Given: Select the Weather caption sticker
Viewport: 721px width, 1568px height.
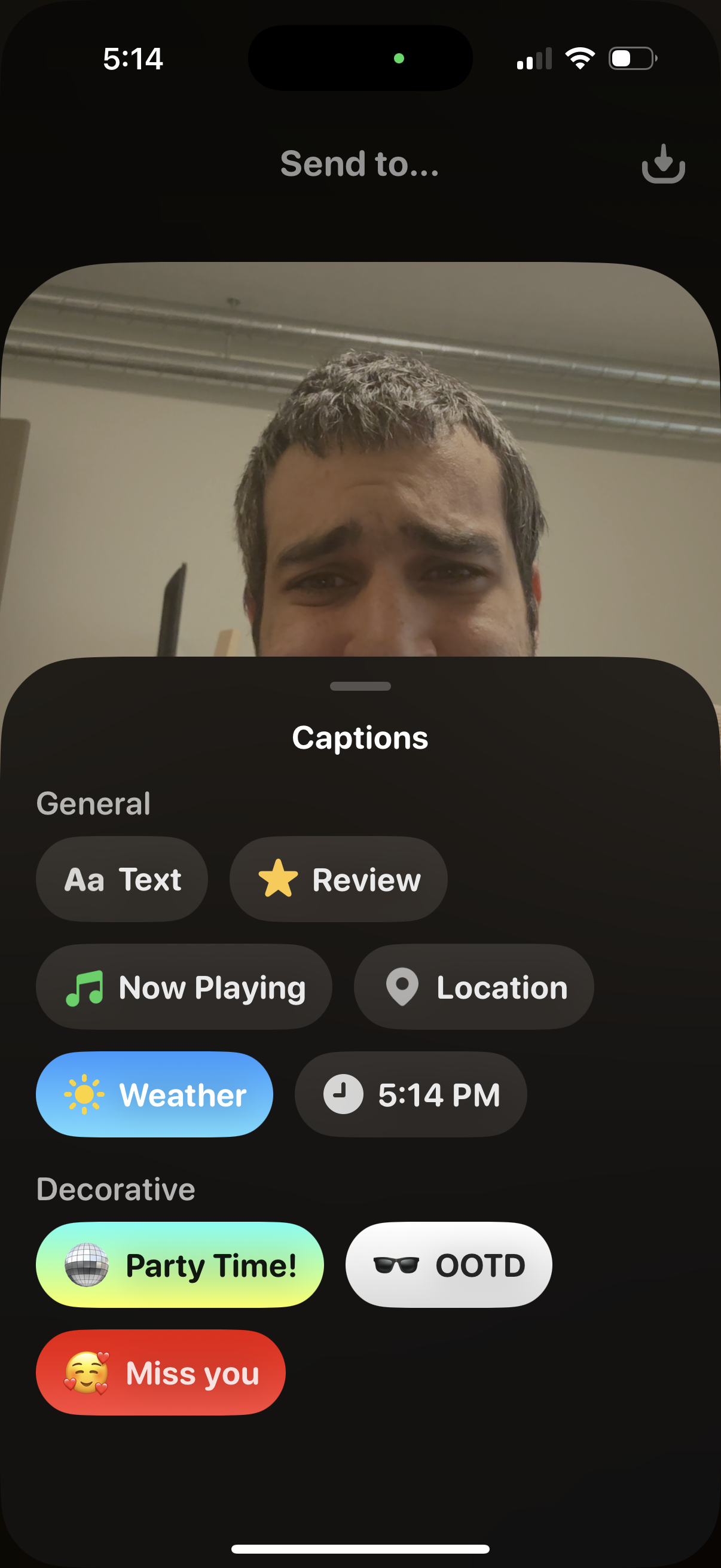Looking at the screenshot, I should click(x=155, y=1094).
